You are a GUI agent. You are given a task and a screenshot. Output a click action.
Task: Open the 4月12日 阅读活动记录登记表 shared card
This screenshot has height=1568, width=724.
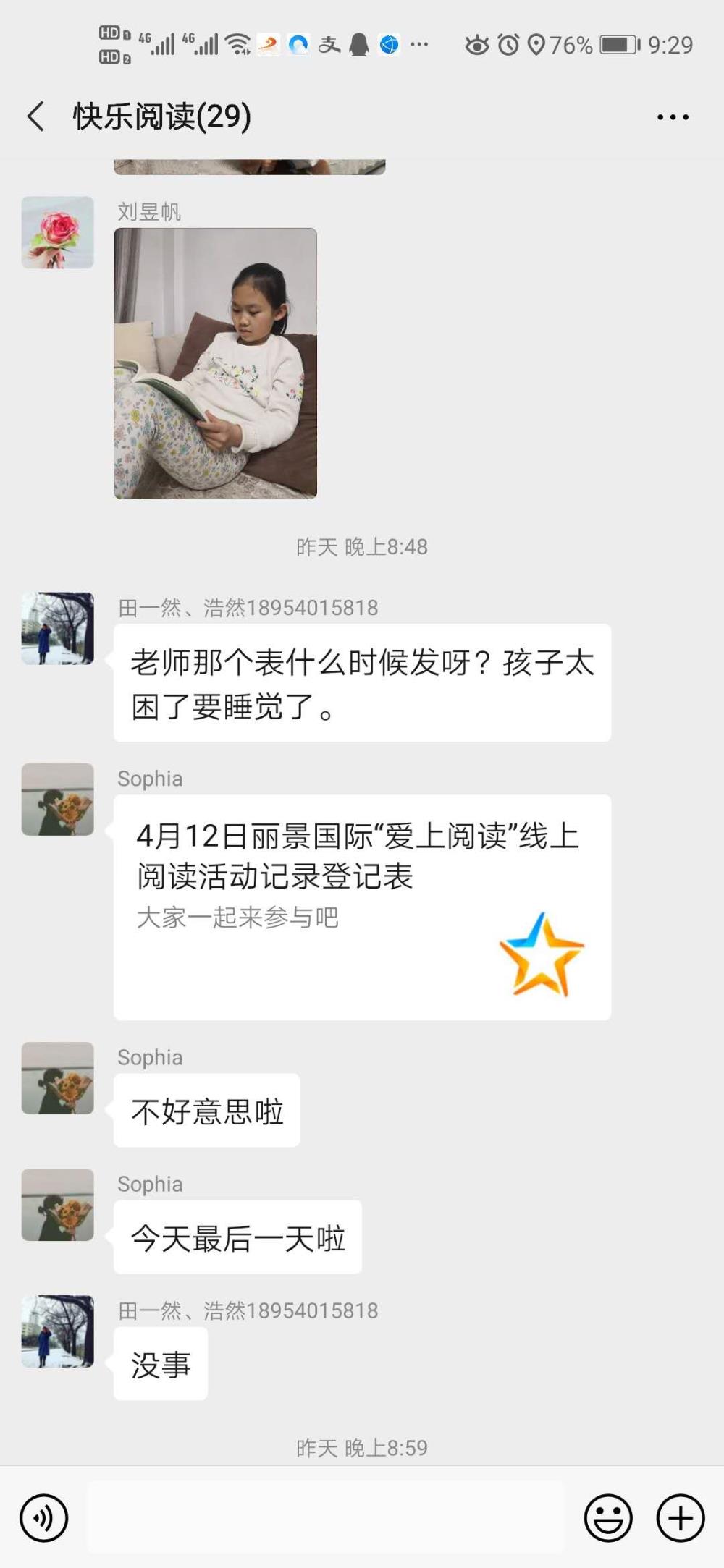(x=362, y=907)
